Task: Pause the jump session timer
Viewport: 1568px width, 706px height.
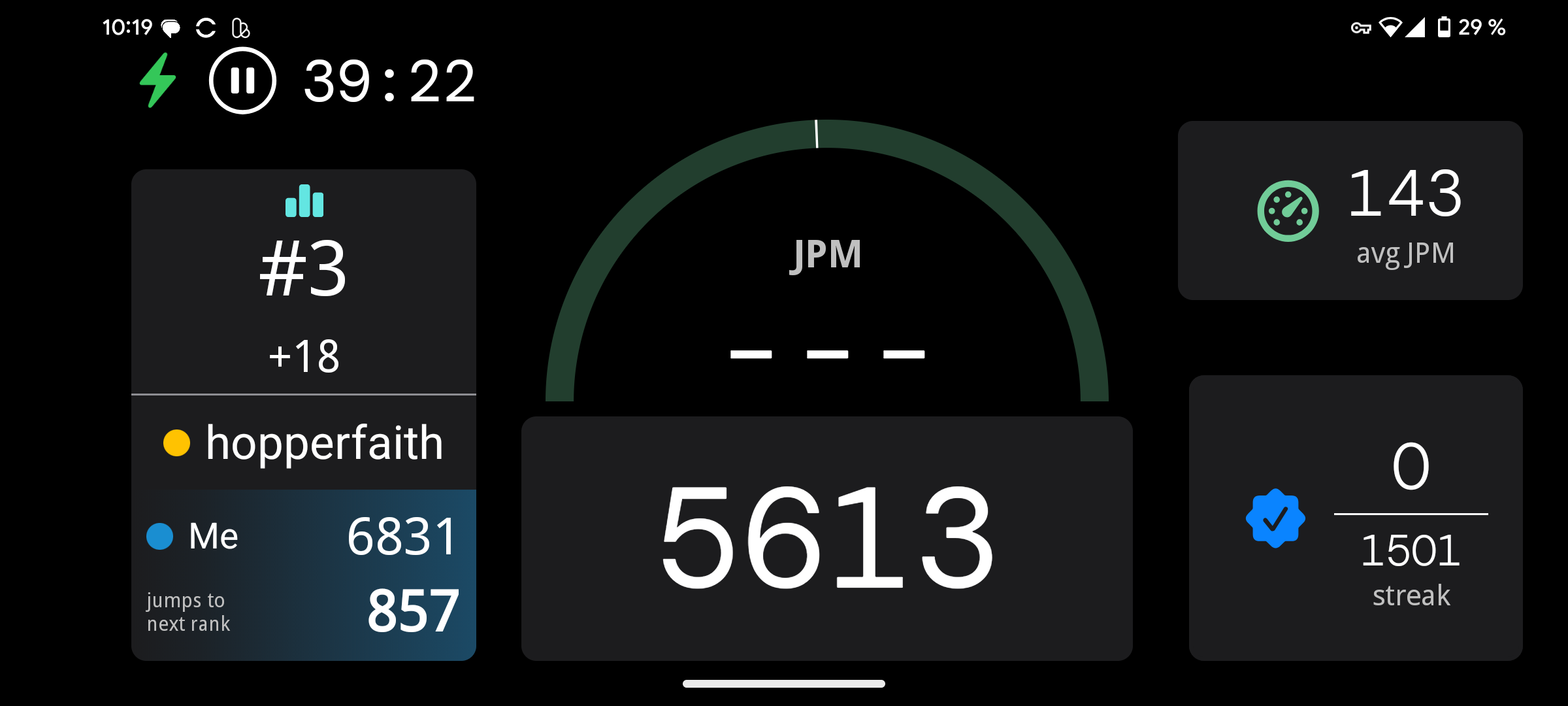Action: tap(242, 81)
